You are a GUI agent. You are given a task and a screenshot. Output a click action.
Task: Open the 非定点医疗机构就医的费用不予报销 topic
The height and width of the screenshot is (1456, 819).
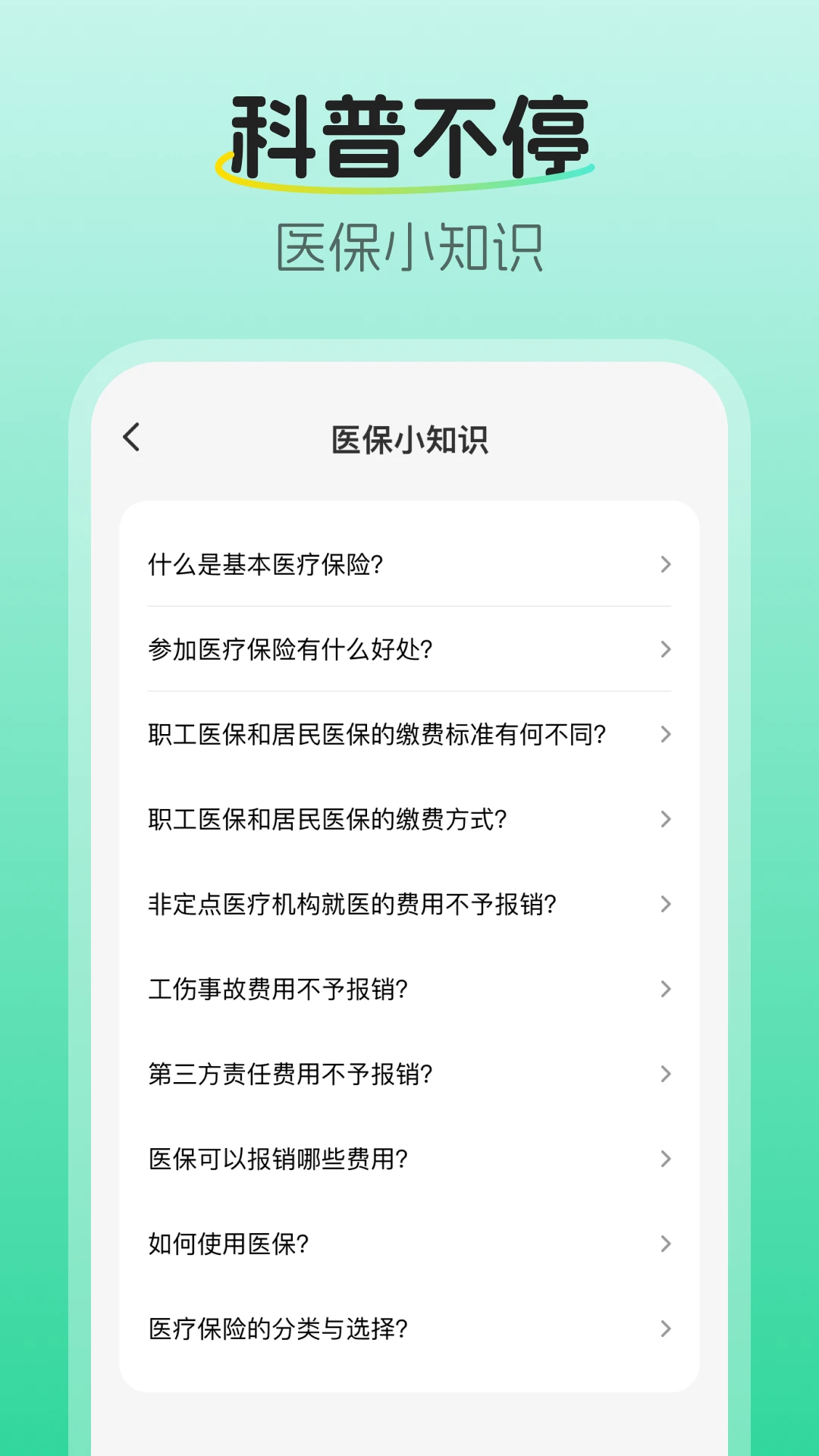tap(352, 904)
